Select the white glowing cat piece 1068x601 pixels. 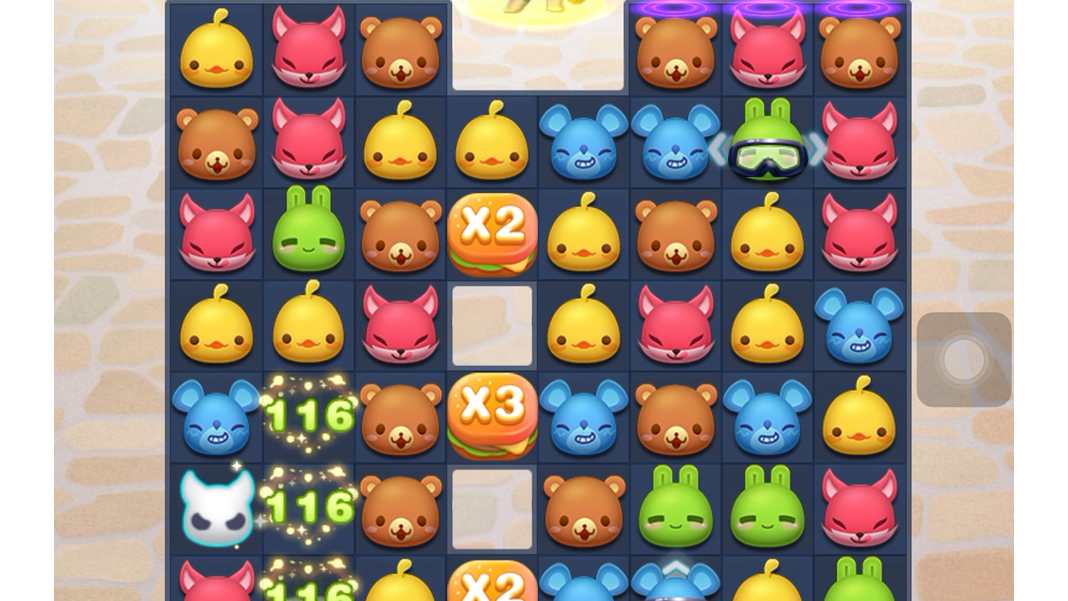click(x=217, y=509)
